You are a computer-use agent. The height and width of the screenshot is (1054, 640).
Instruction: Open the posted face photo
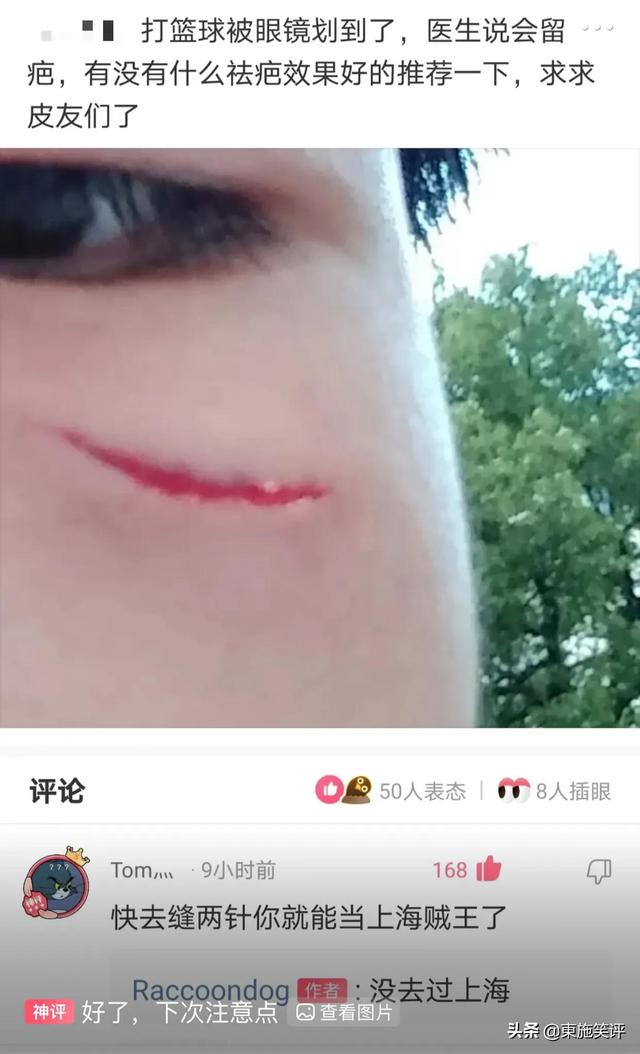[x=320, y=438]
